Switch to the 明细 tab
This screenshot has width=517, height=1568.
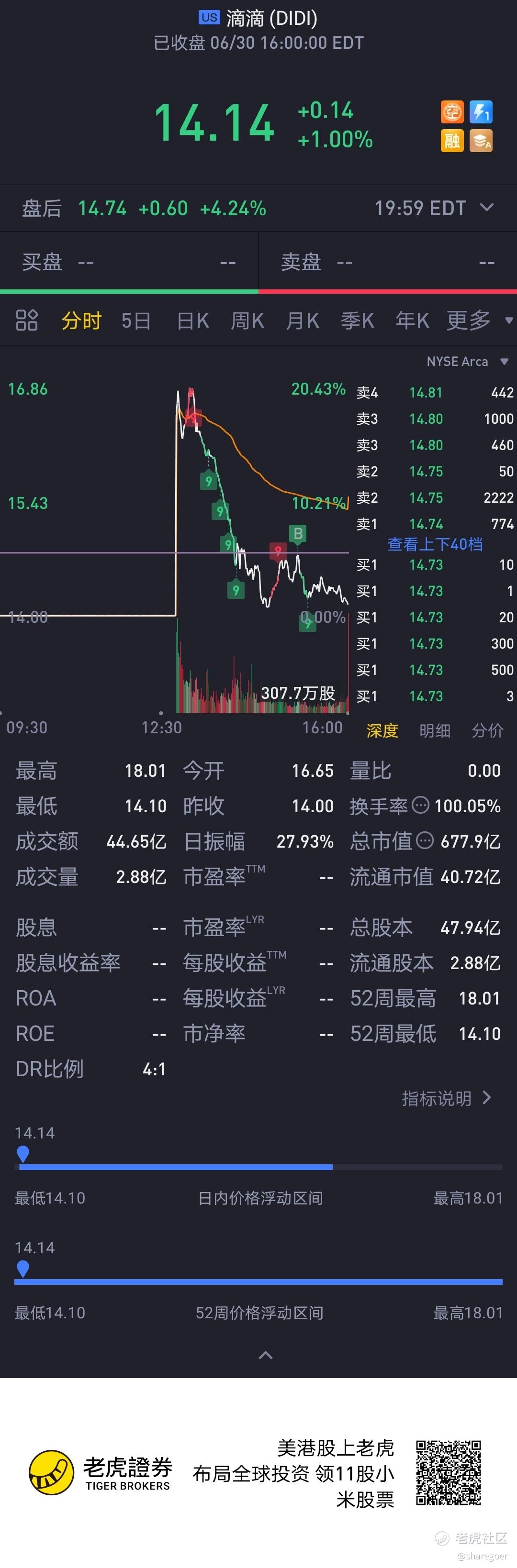[x=435, y=730]
